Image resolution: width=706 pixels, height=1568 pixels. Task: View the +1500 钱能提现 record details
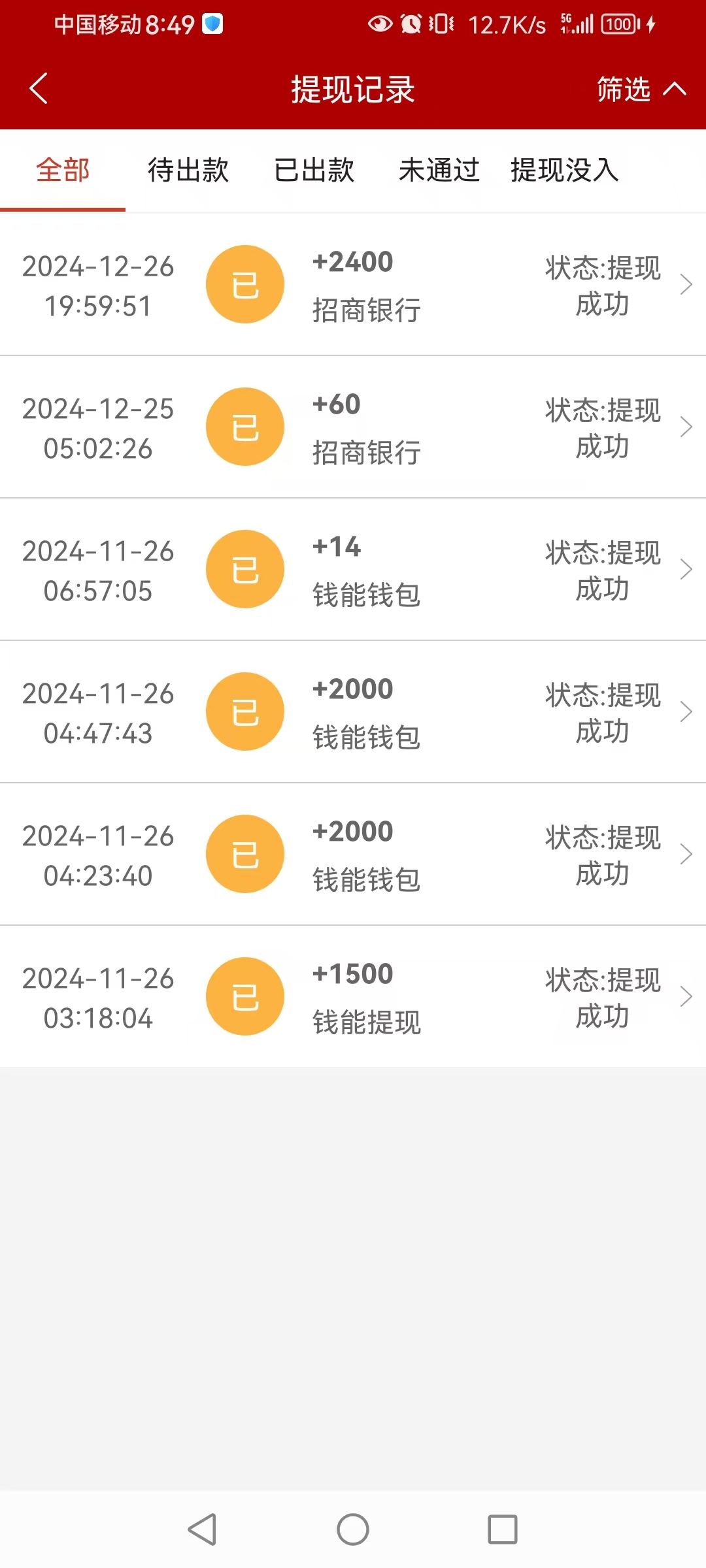coord(353,997)
